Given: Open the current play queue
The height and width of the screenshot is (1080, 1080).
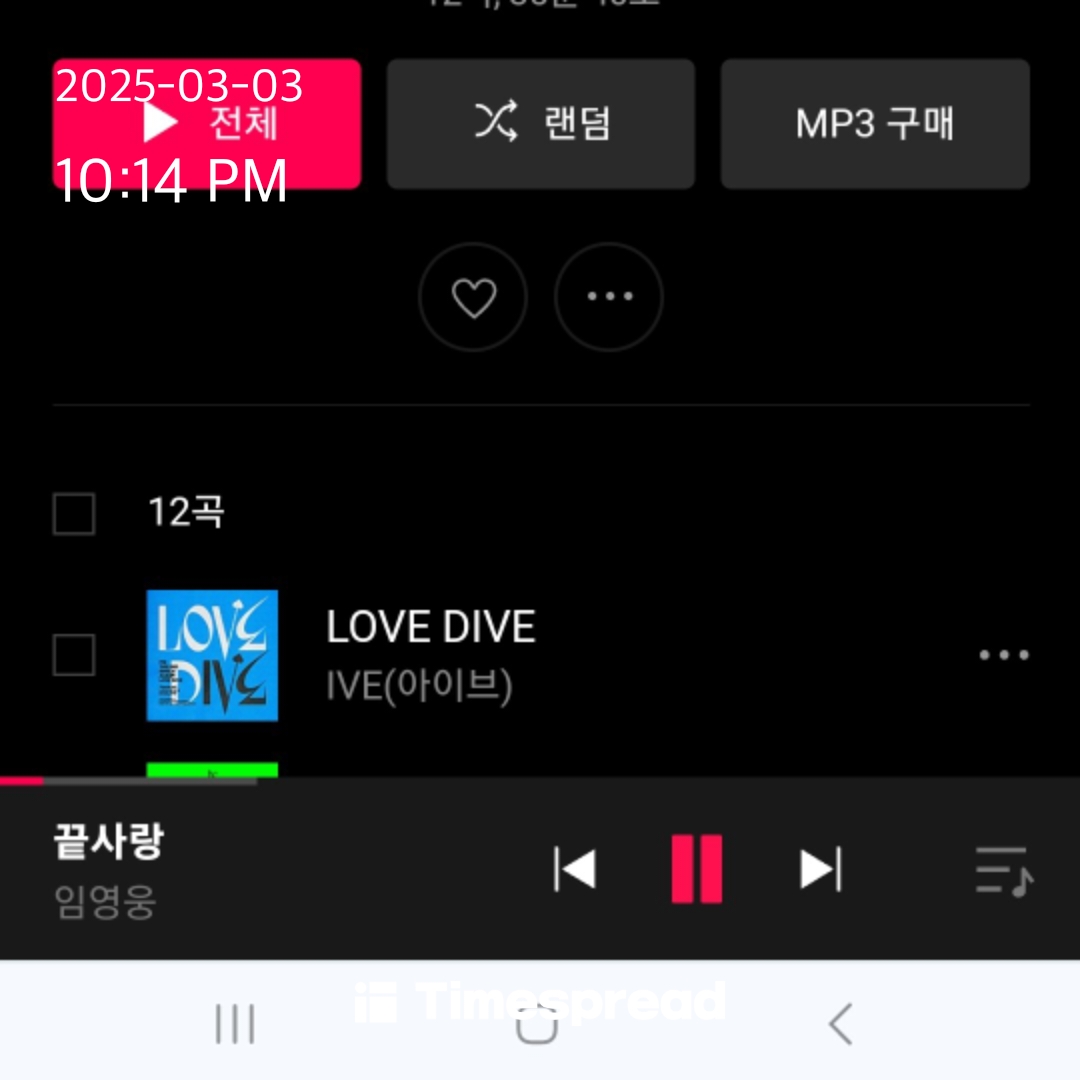Looking at the screenshot, I should point(1003,870).
